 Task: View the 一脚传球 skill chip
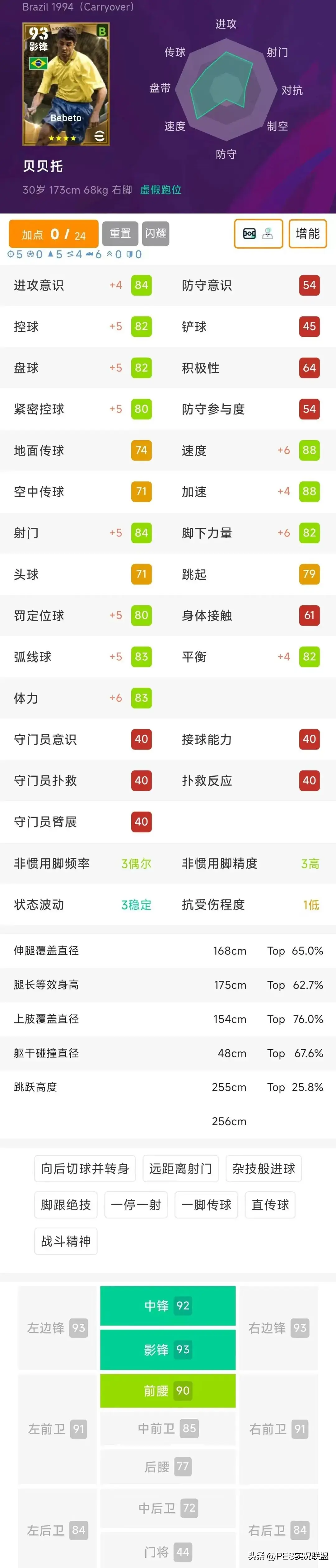tap(206, 1205)
